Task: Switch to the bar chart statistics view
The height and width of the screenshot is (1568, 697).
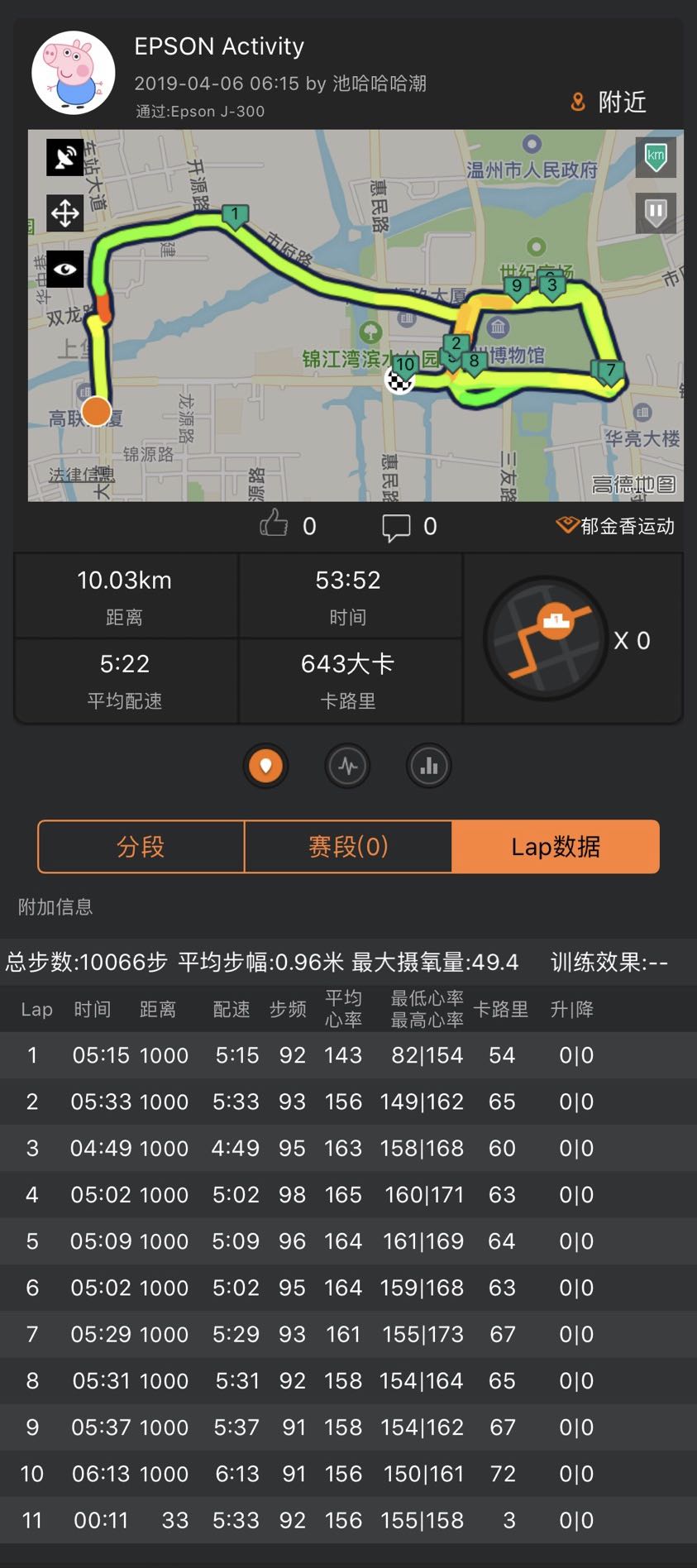Action: click(428, 766)
